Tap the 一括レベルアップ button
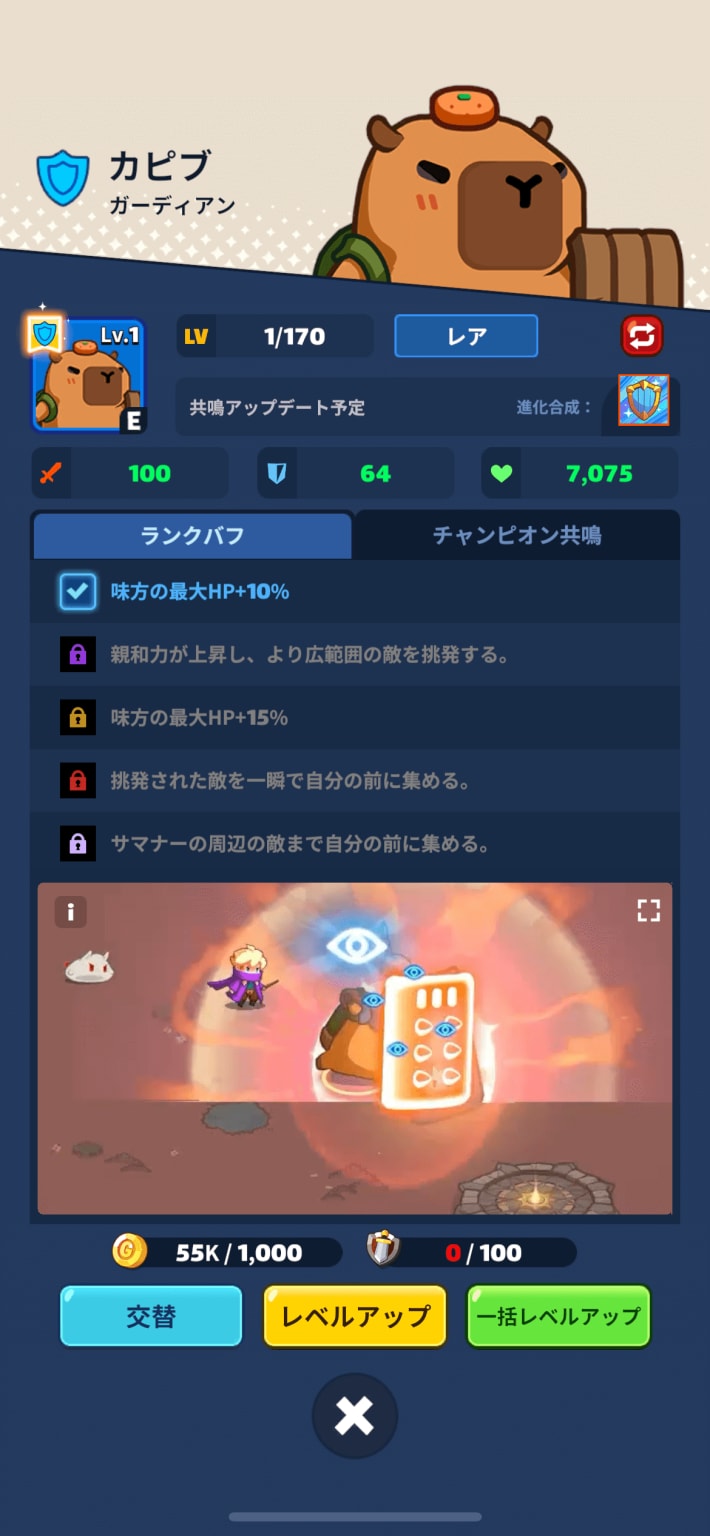Screen dimensions: 710x1536 (558, 1316)
